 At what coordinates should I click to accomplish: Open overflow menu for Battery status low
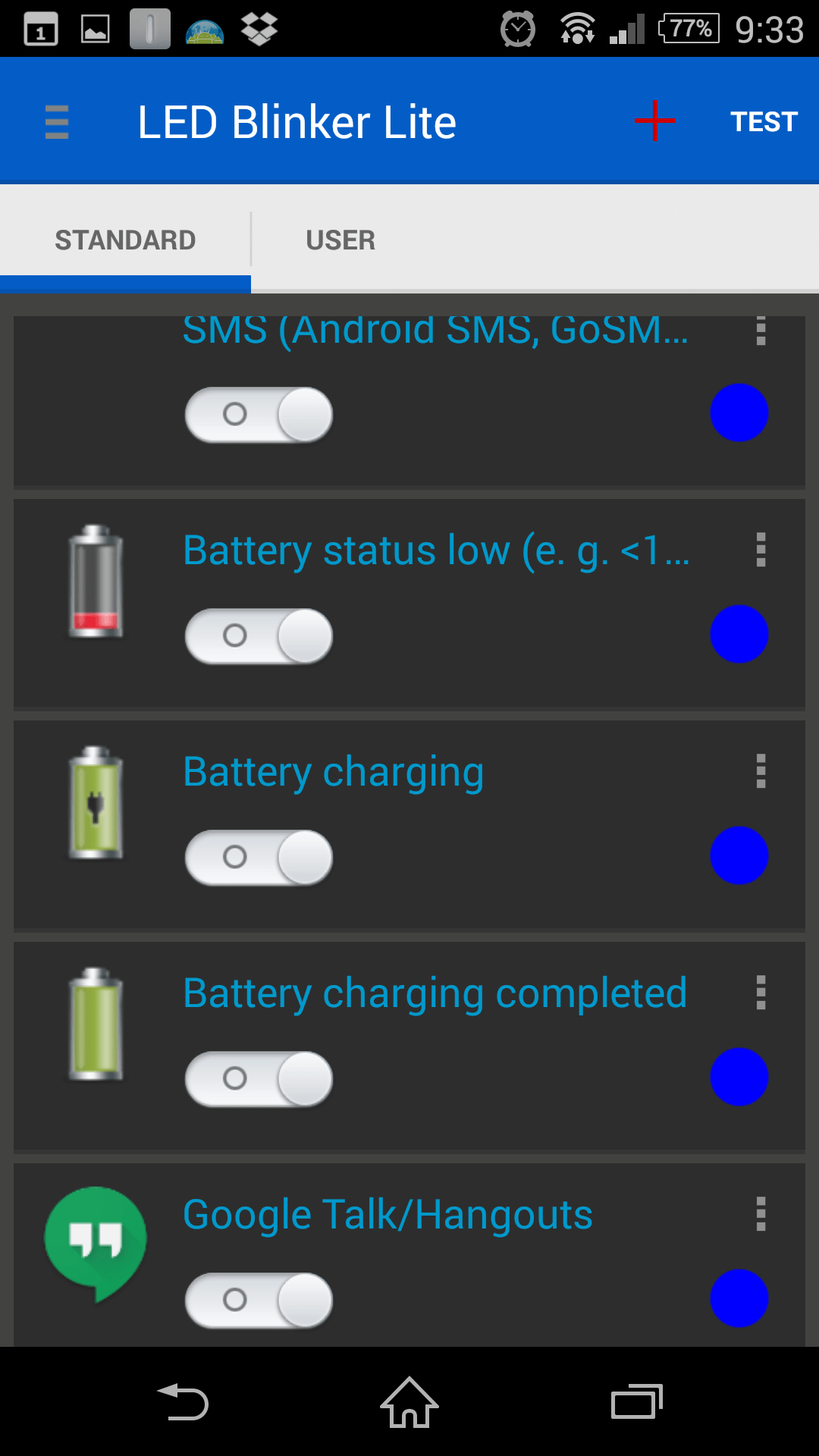click(x=761, y=550)
